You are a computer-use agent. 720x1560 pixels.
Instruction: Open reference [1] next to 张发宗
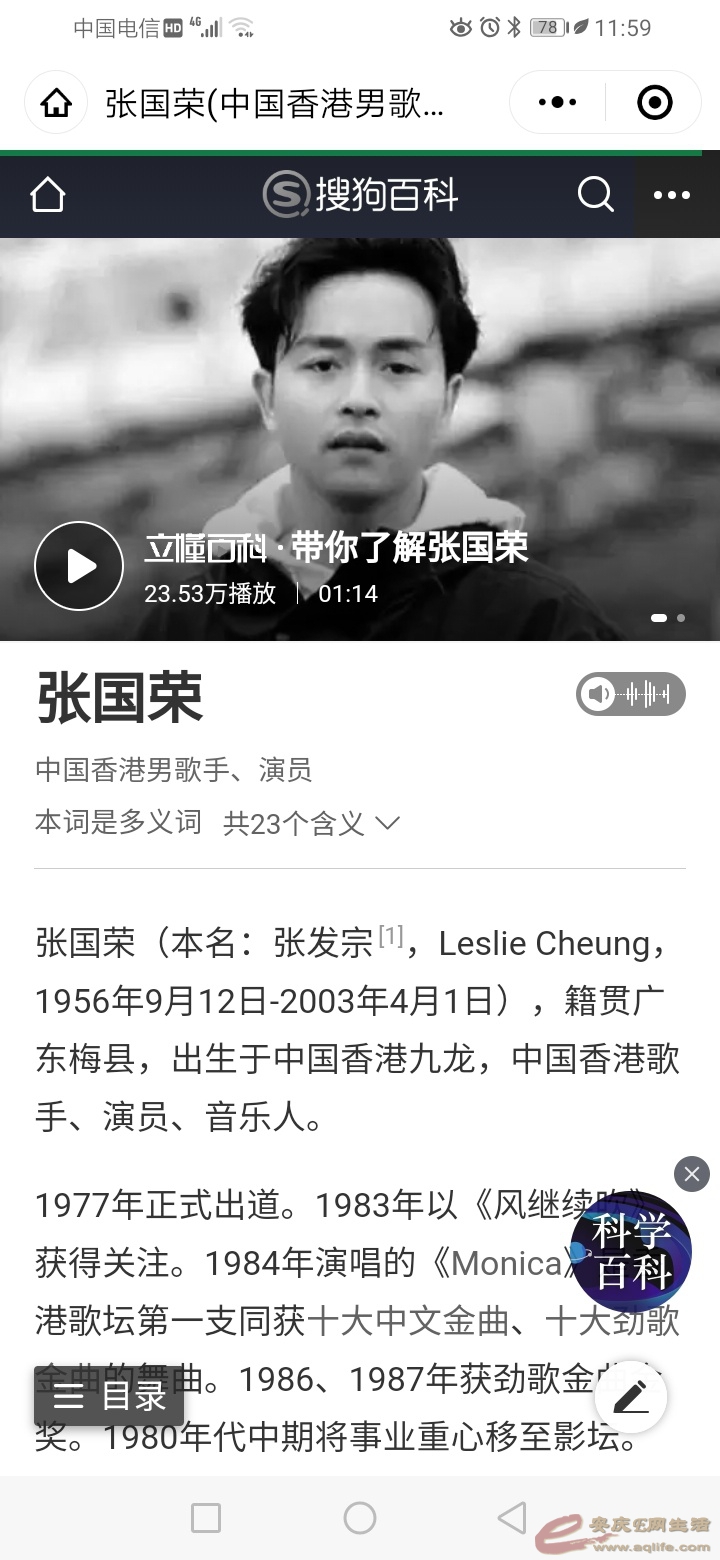391,936
